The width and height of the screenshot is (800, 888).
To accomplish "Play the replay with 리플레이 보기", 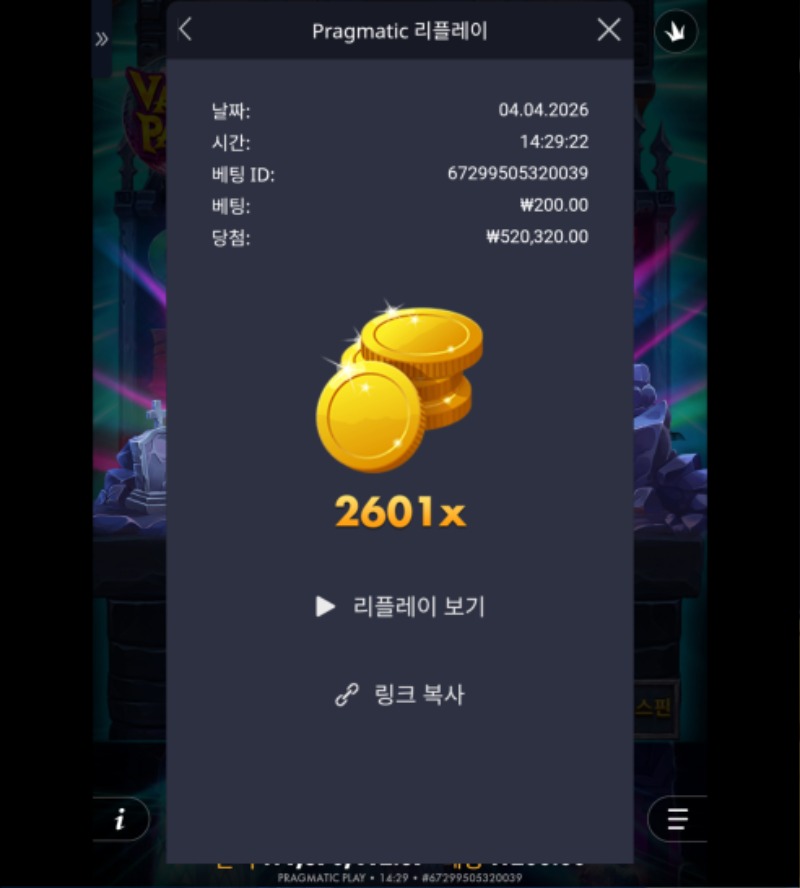I will click(401, 606).
